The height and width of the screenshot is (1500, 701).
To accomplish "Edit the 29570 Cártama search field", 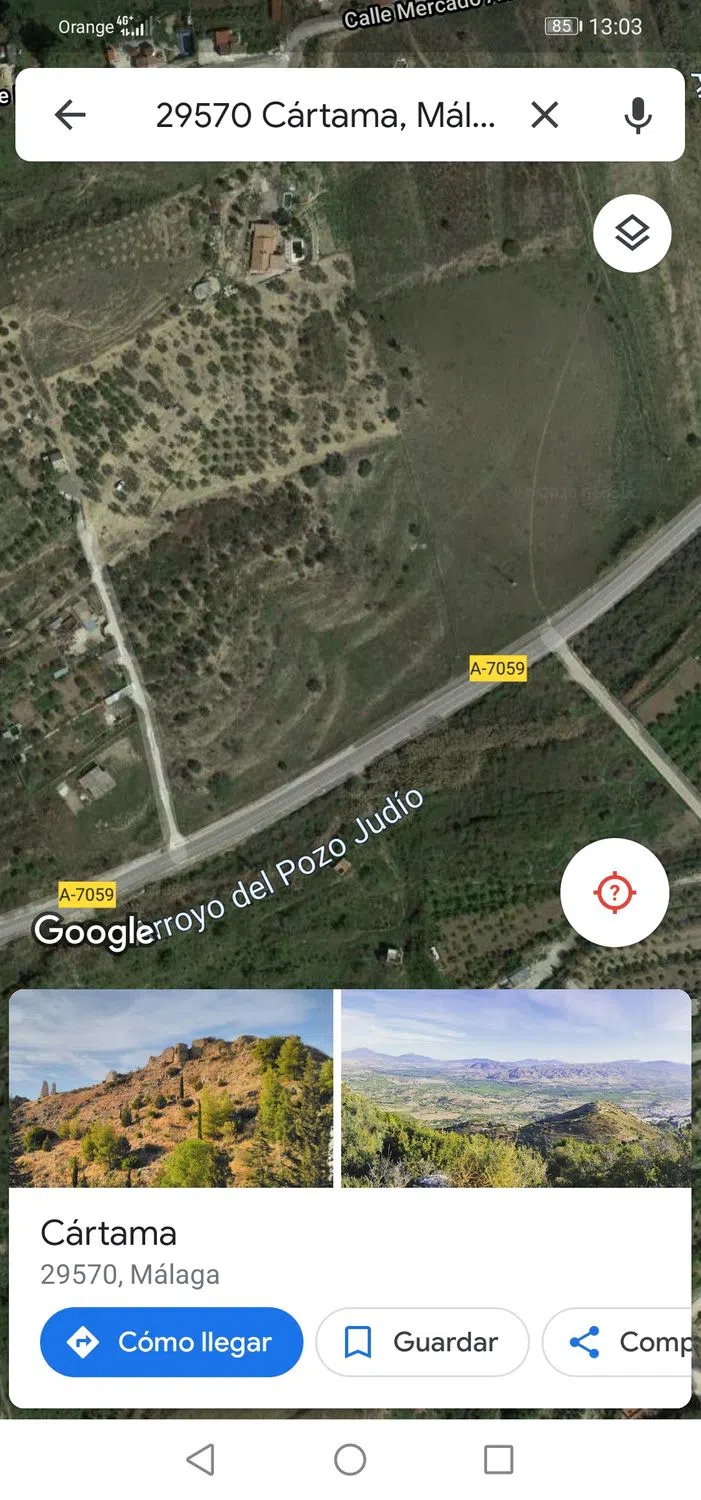I will click(325, 116).
